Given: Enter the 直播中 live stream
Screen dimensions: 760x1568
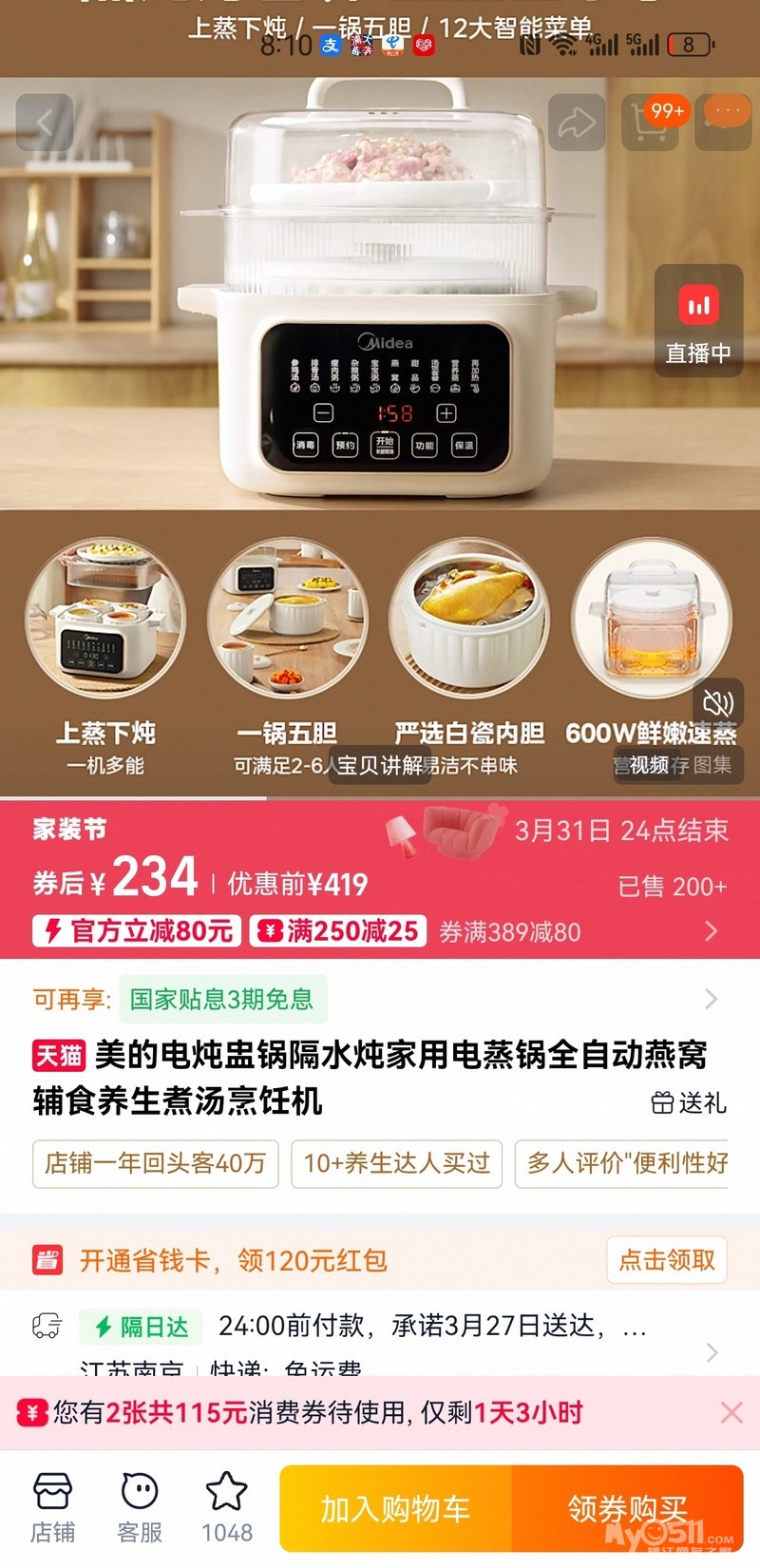Looking at the screenshot, I should pos(698,321).
